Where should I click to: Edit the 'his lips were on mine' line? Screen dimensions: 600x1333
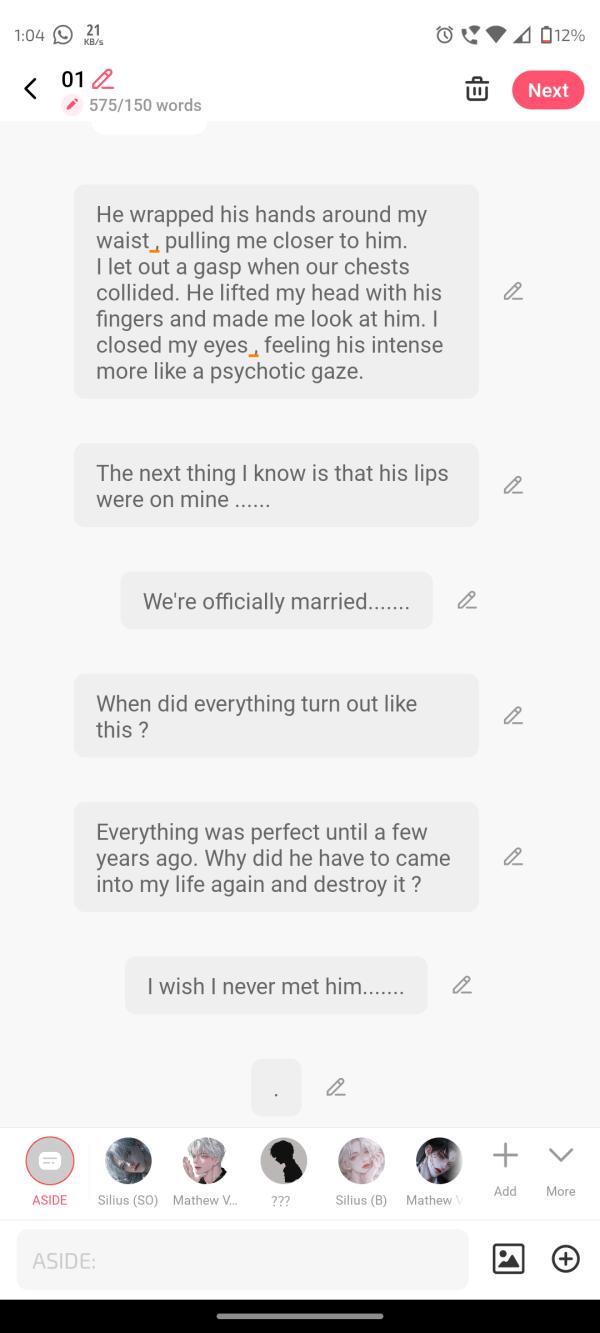click(x=513, y=485)
